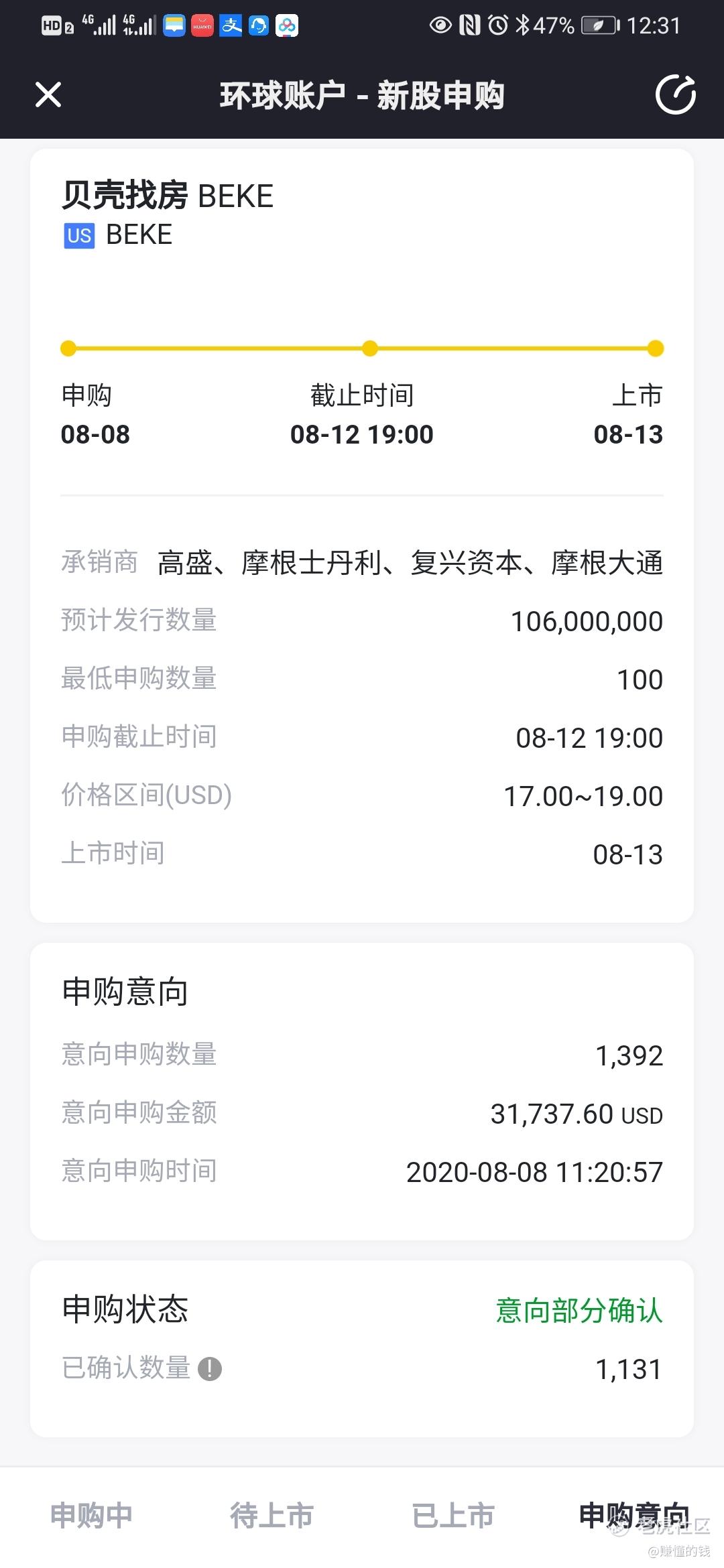This screenshot has width=724, height=1568.
Task: Switch to the 待上市 tab
Action: tap(271, 1515)
